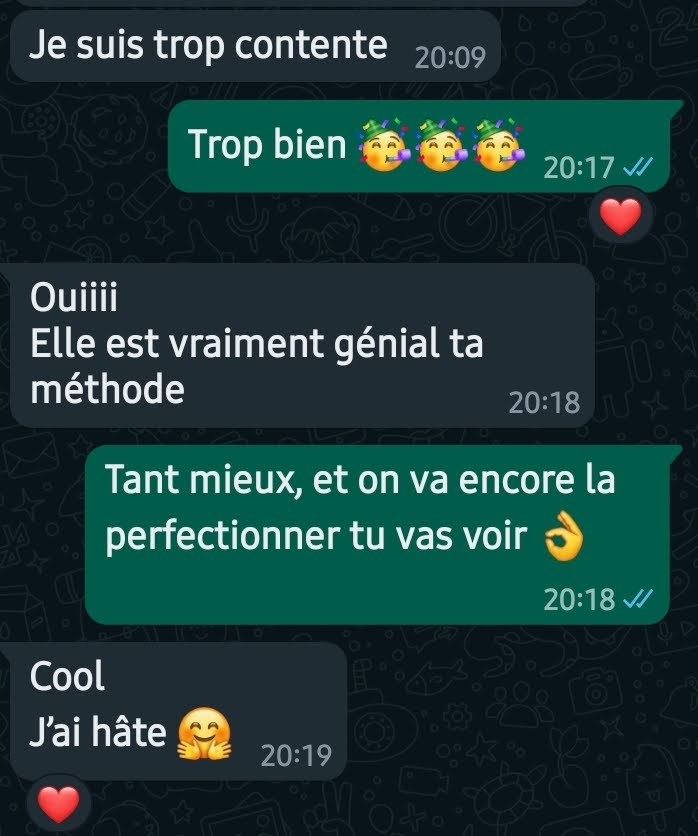Open the heart reaction under "Trop bien" message

click(x=621, y=215)
